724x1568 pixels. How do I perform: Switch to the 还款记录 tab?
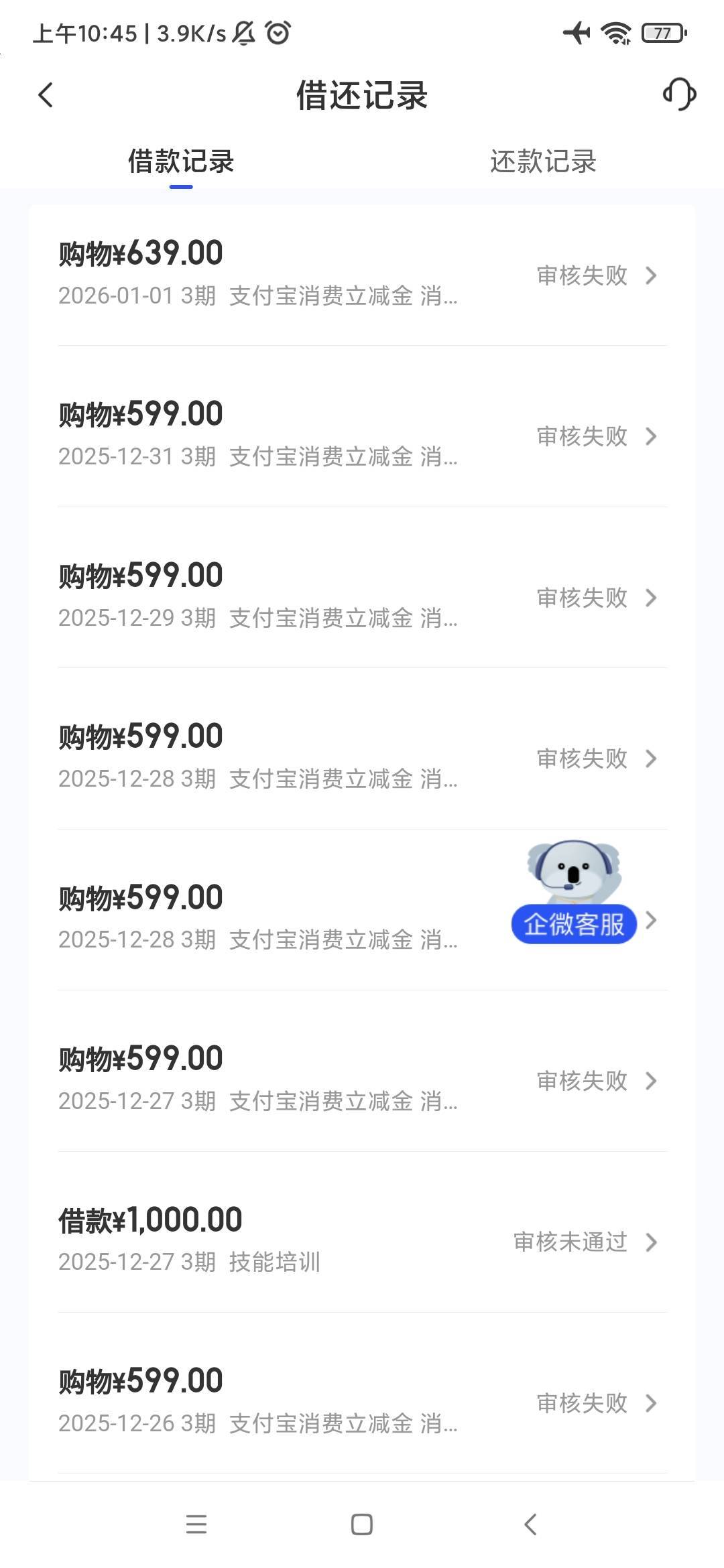click(x=543, y=161)
